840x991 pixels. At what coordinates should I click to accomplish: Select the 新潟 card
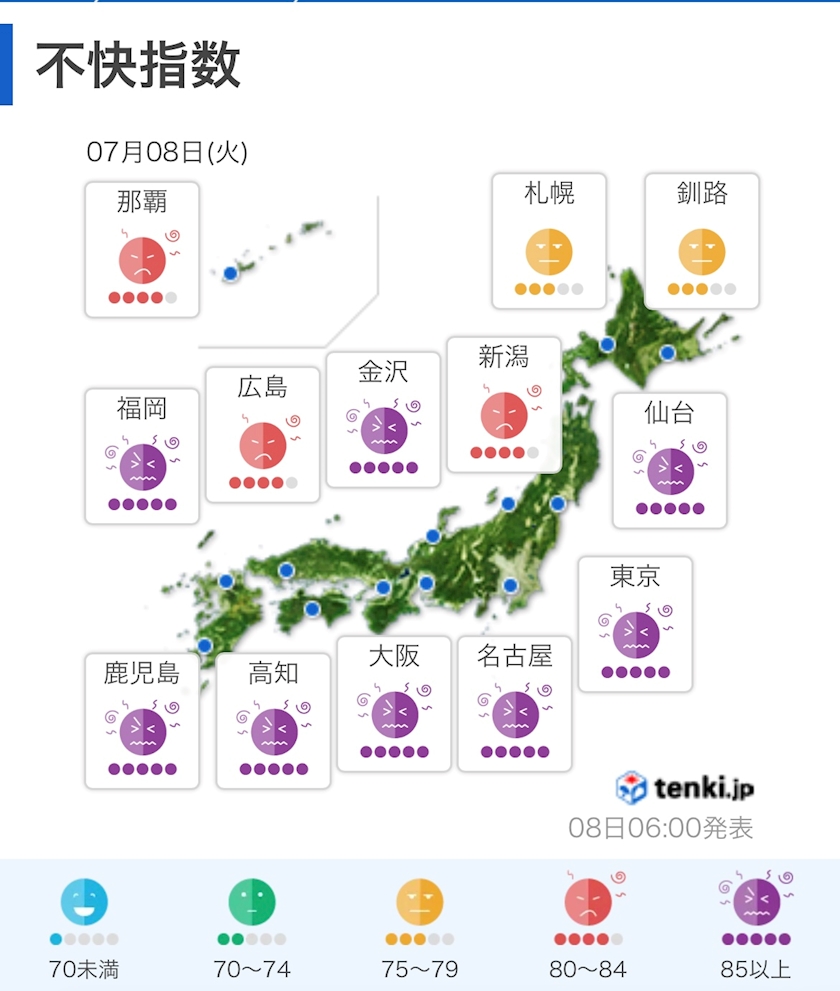(x=504, y=404)
